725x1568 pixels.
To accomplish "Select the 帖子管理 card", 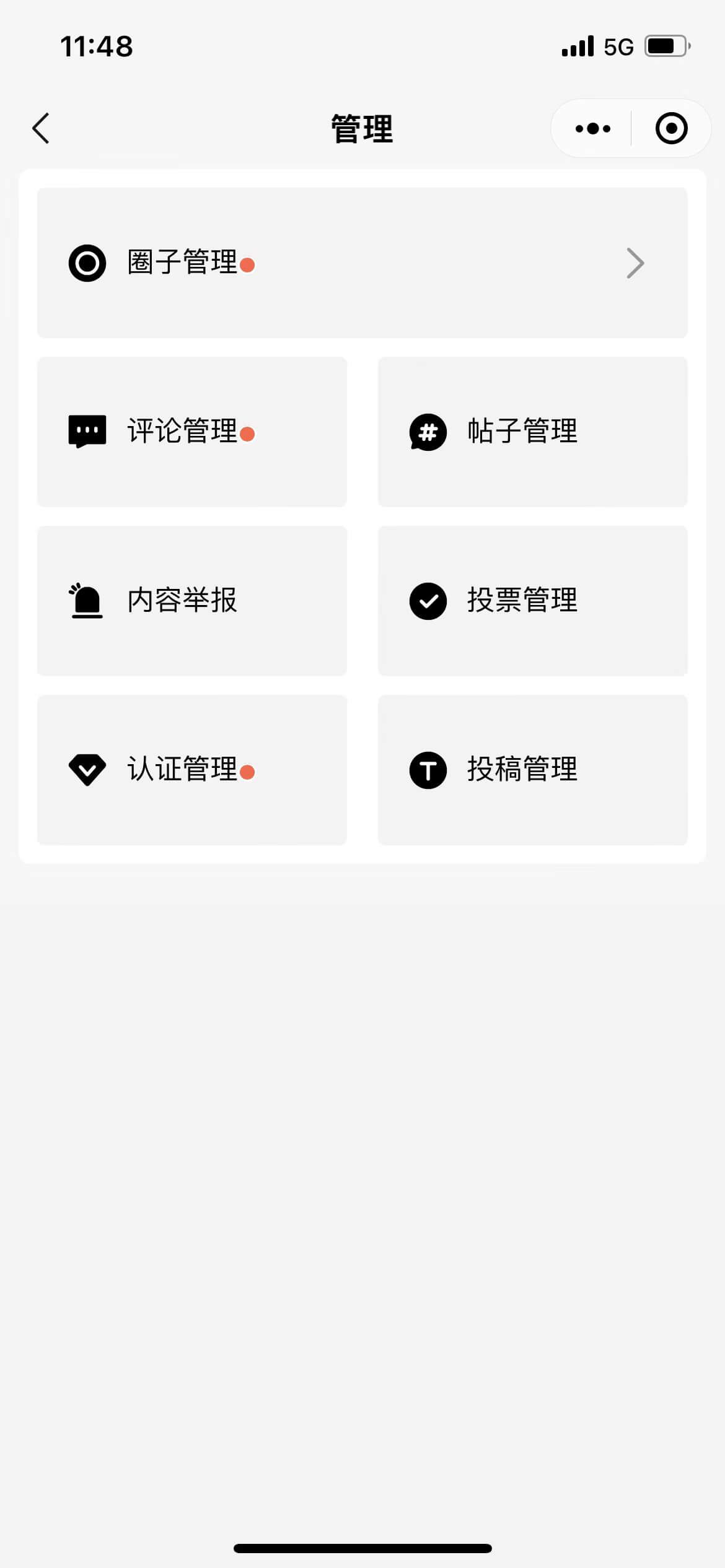I will 533,432.
